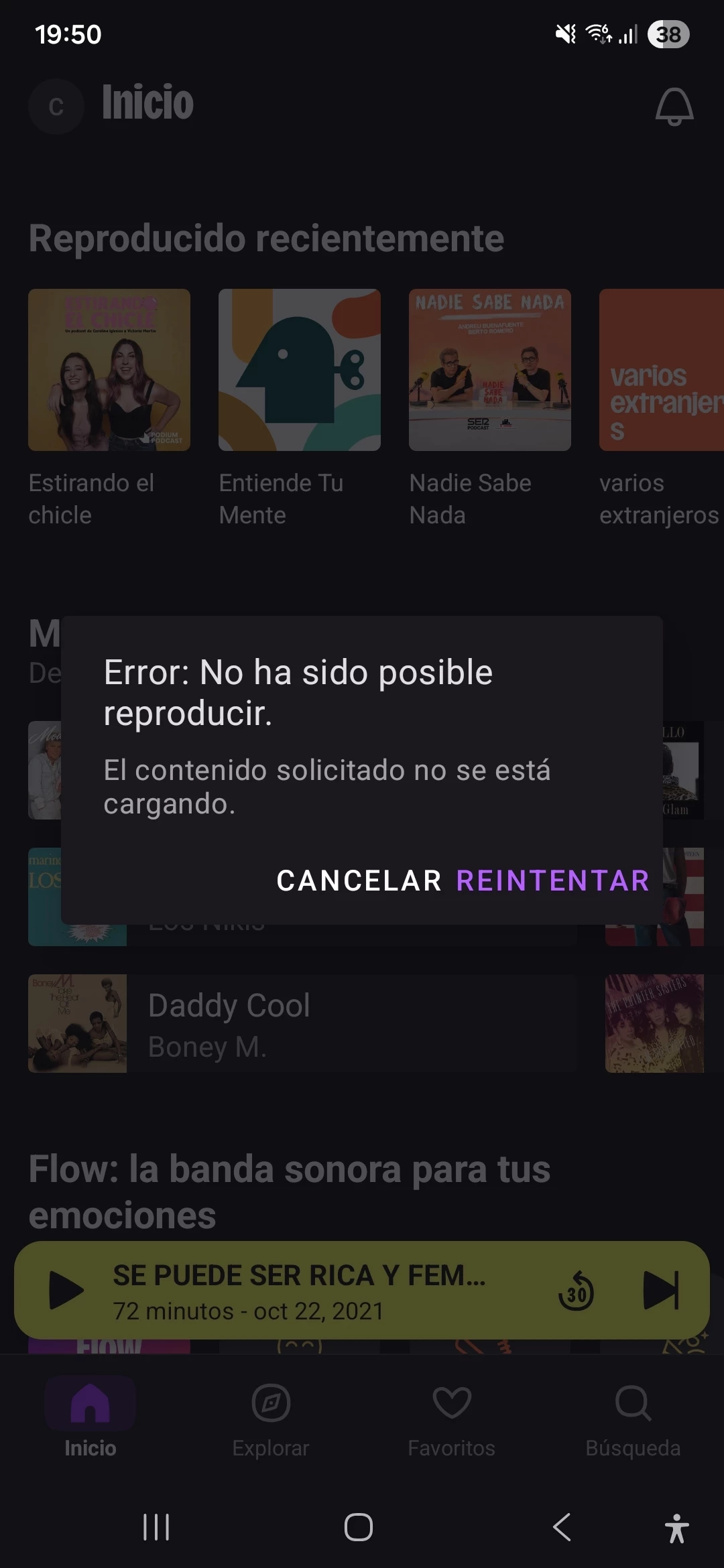Return to the phone's home screen
The width and height of the screenshot is (724, 1568).
pyautogui.click(x=359, y=1528)
